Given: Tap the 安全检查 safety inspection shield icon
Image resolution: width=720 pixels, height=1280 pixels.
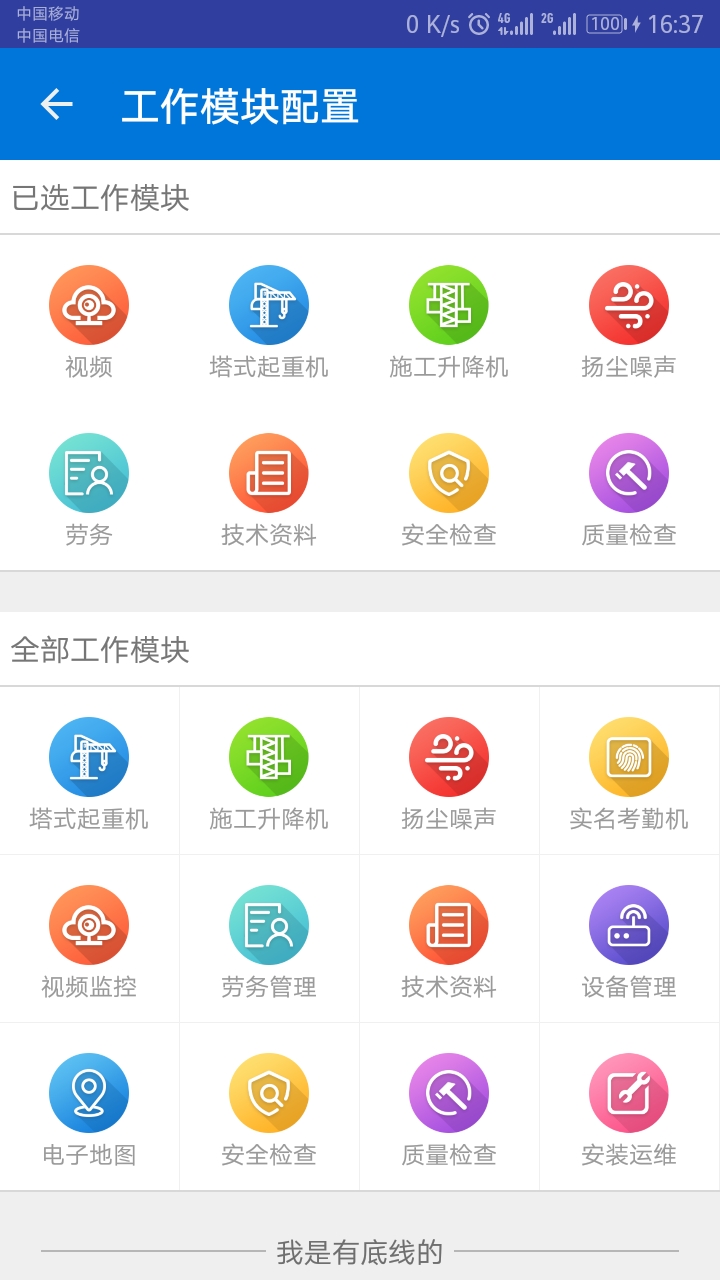Looking at the screenshot, I should [x=449, y=472].
